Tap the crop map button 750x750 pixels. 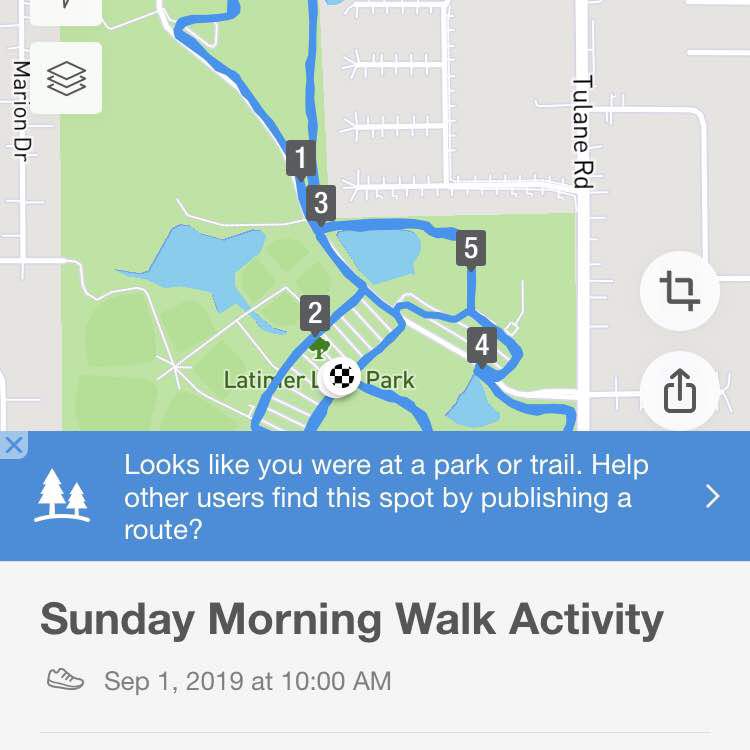[x=679, y=291]
